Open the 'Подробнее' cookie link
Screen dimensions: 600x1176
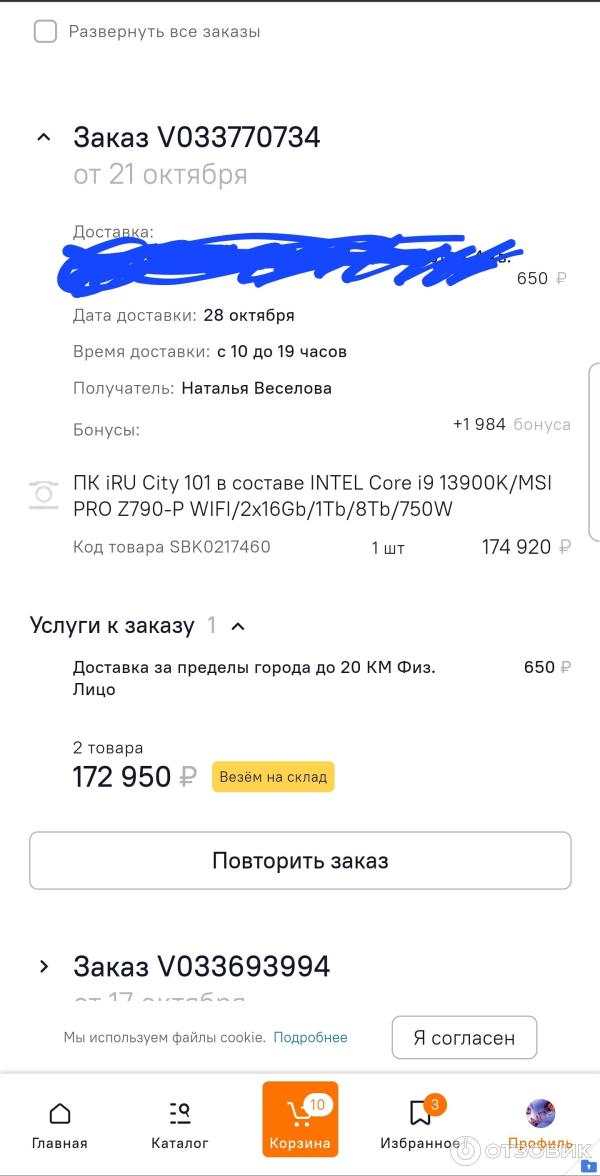coord(310,1038)
